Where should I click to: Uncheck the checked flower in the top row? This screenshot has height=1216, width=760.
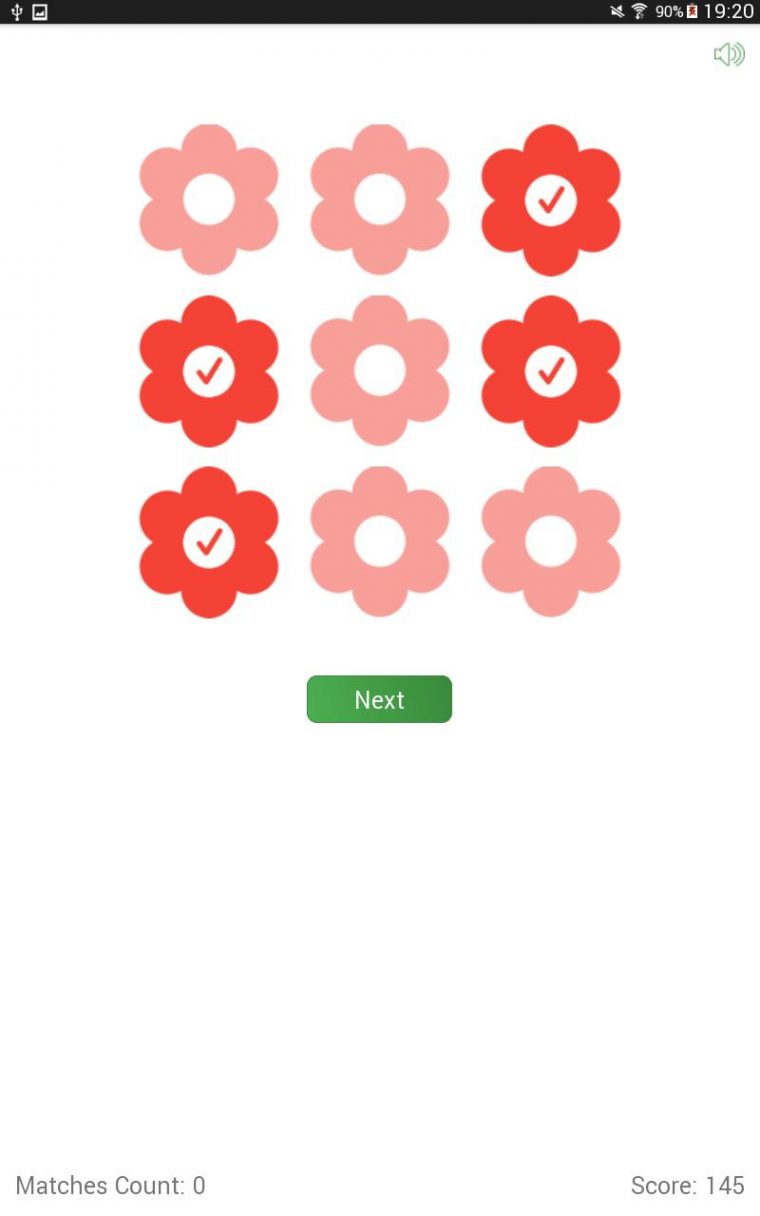click(551, 200)
